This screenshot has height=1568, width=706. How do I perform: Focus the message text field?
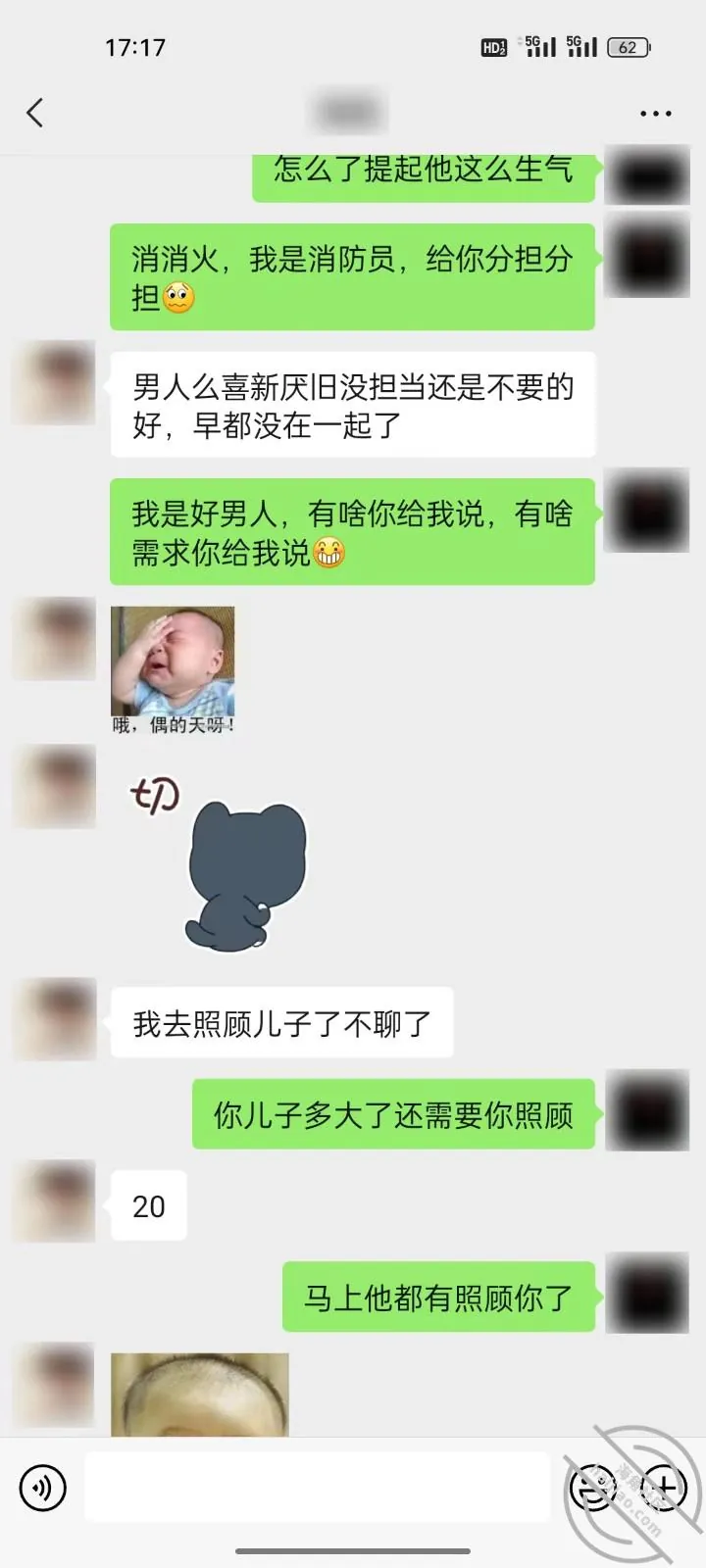point(317,1488)
